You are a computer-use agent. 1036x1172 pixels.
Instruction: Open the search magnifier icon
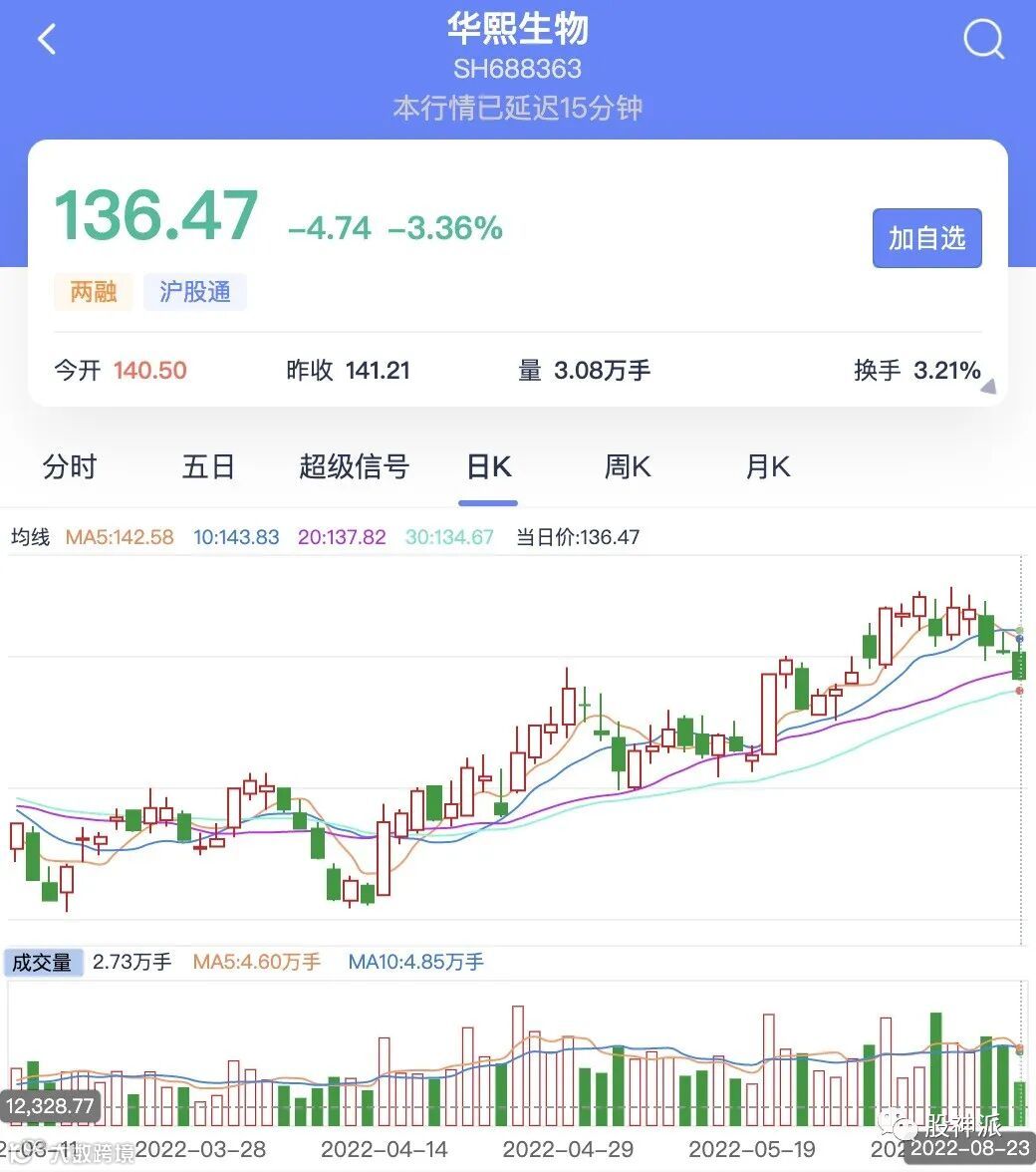click(x=984, y=39)
